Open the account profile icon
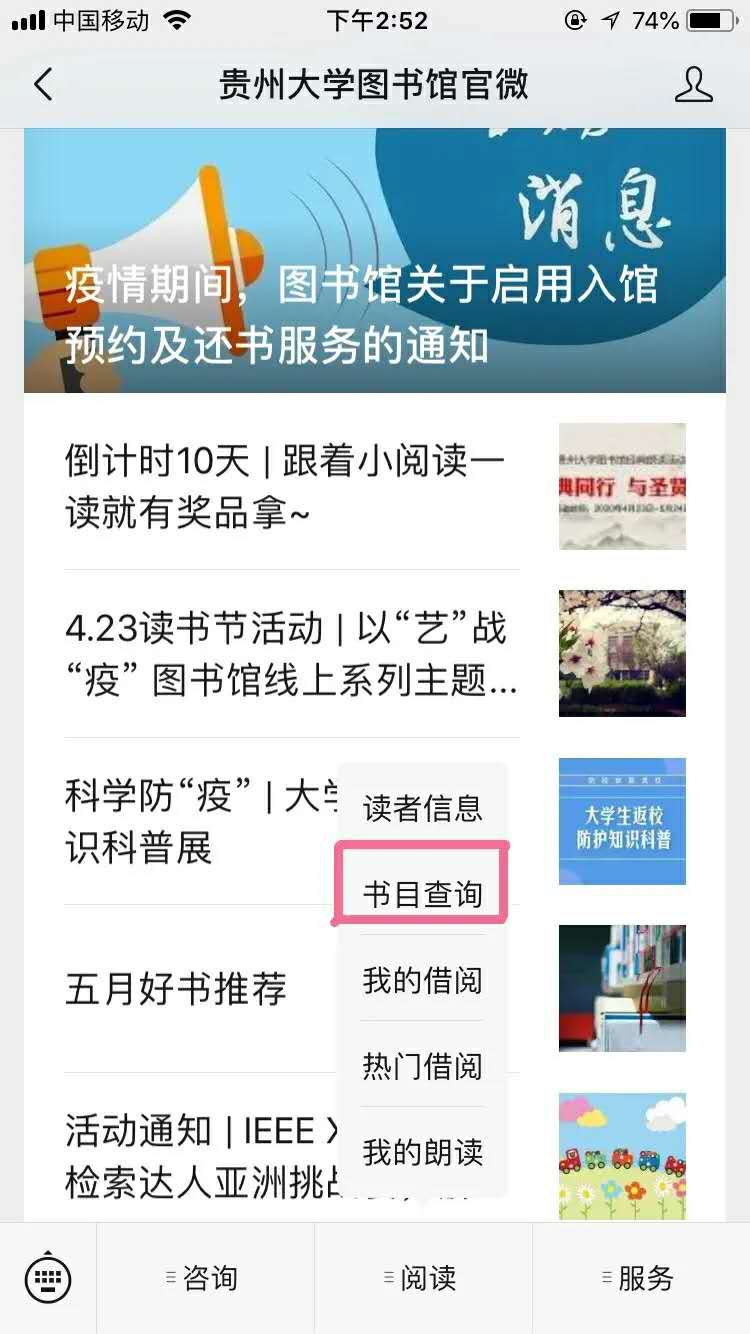Screen dimensions: 750x1334 693,85
